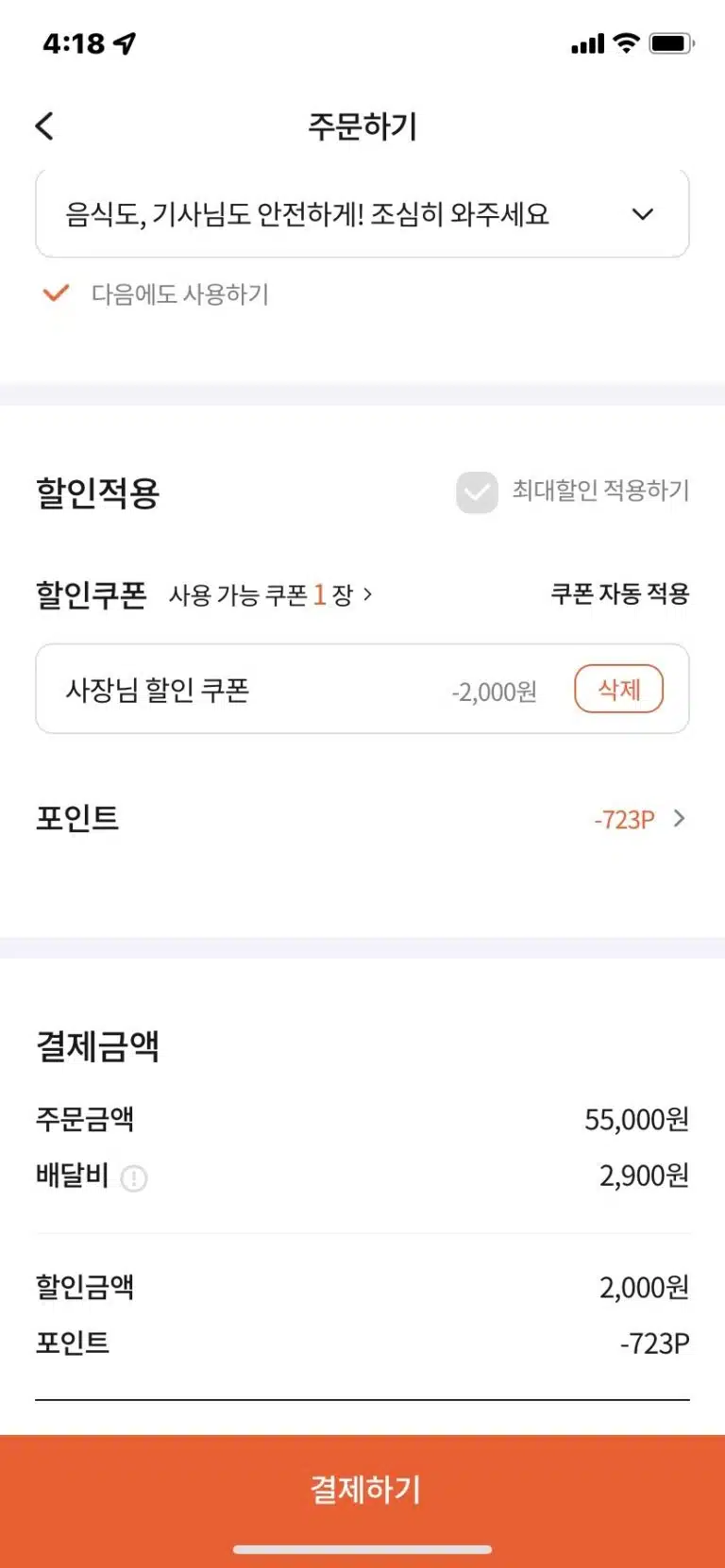This screenshot has width=725, height=1568.
Task: Tap the battery indicator in the status bar
Action: coord(672,42)
